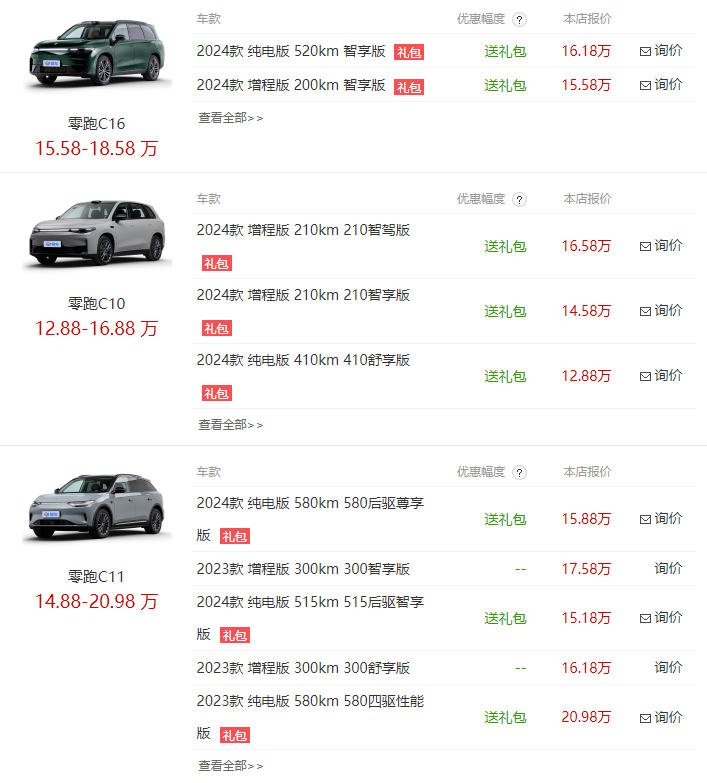Tap 询价 for C11 515后驱智享版
Image resolution: width=707 pixels, height=783 pixels.
point(661,618)
